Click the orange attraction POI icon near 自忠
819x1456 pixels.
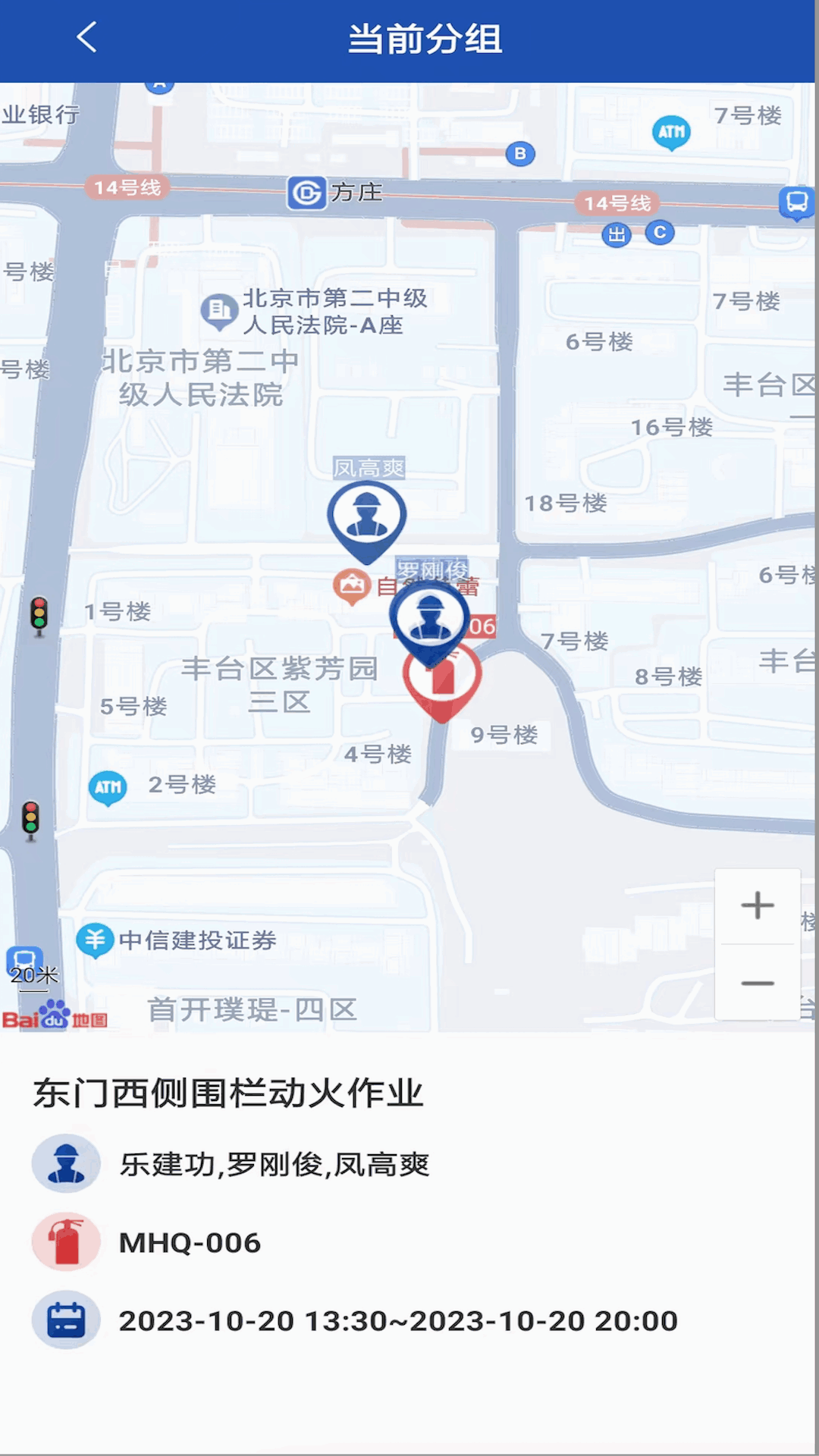tap(351, 584)
